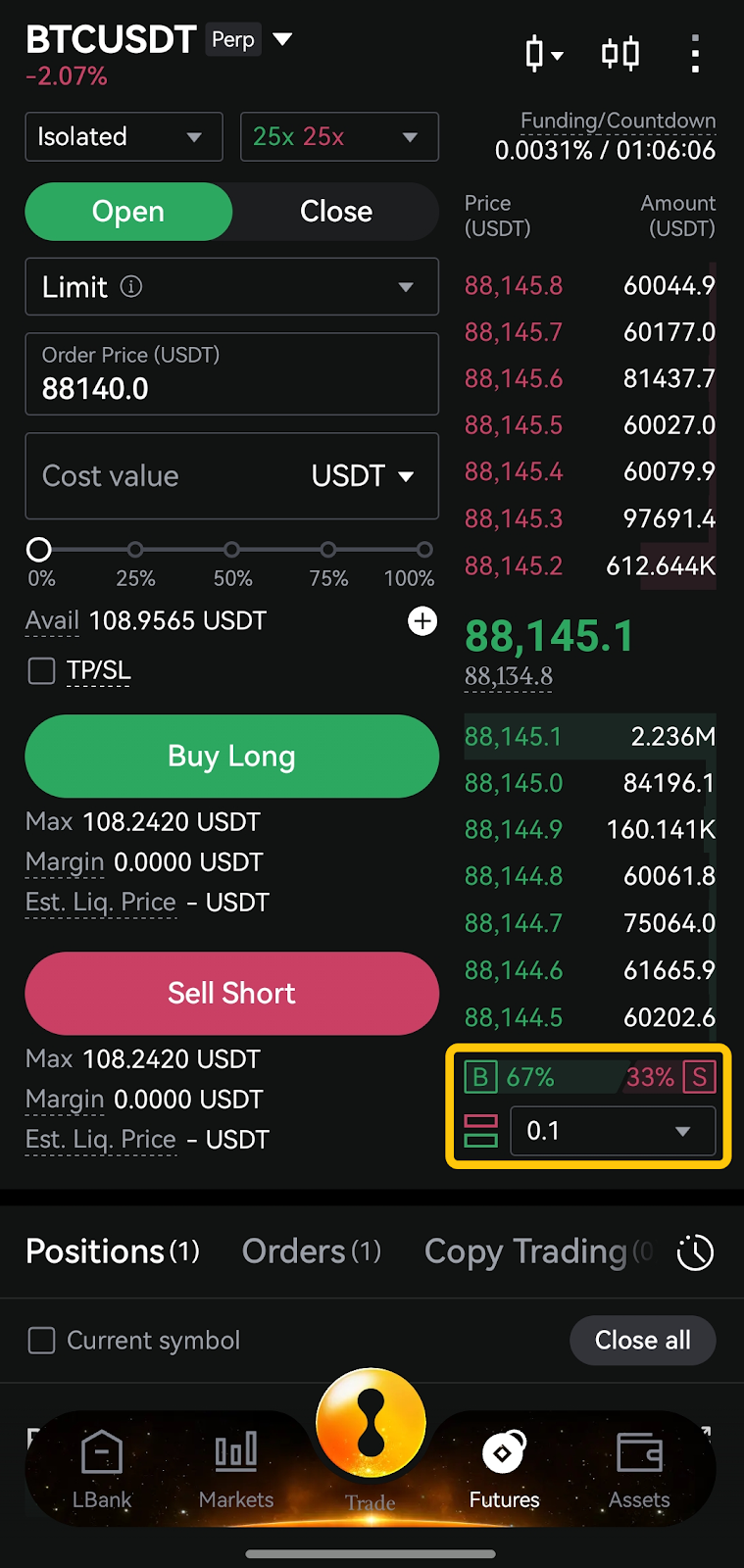744x1568 pixels.
Task: Add funds with the plus icon
Action: click(x=422, y=621)
